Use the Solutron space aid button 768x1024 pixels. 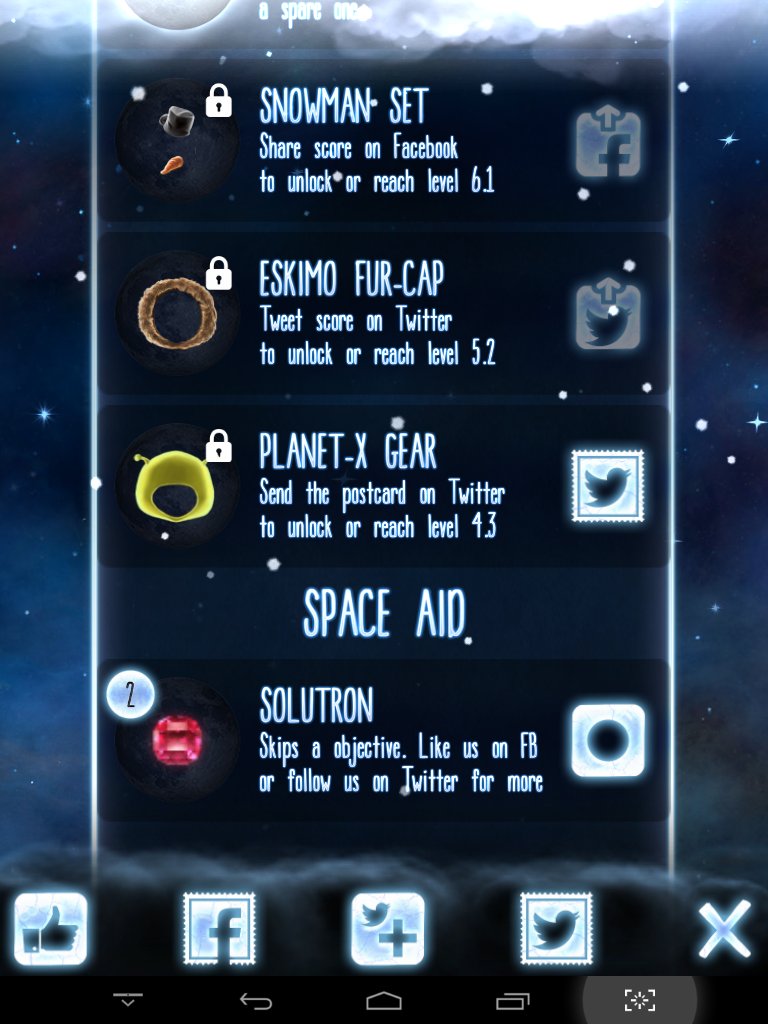(608, 741)
